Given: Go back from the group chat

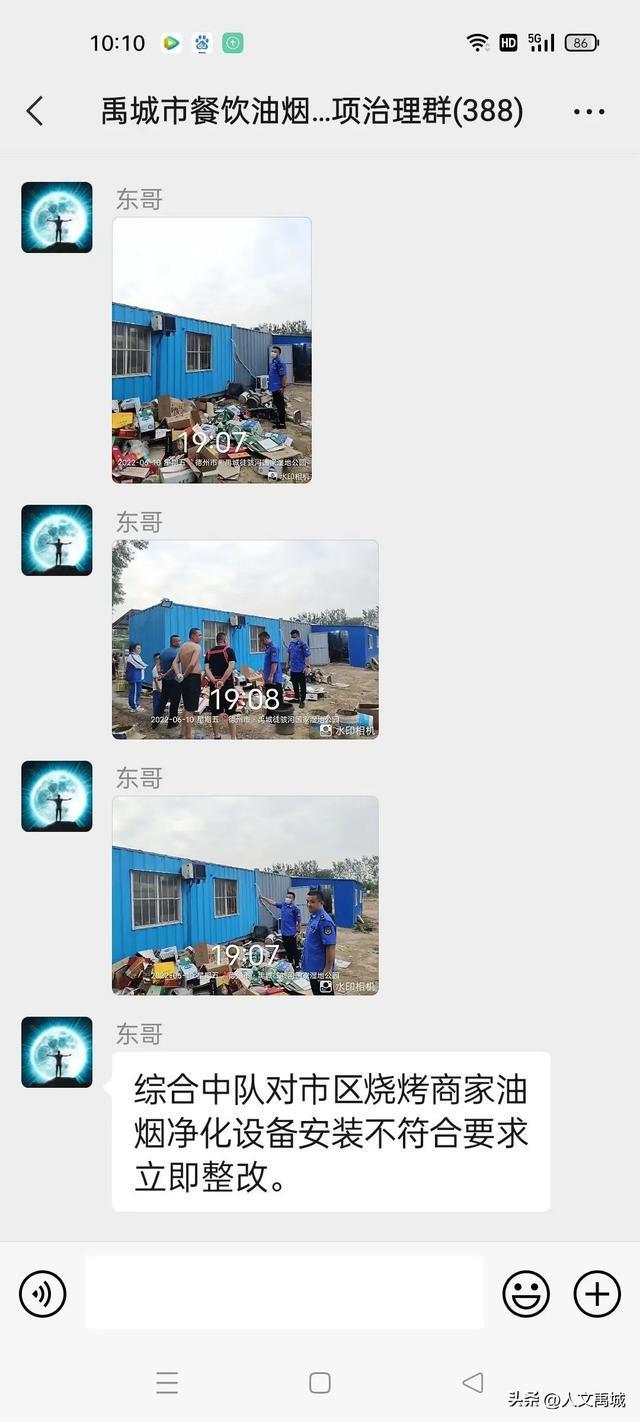Looking at the screenshot, I should 35,111.
